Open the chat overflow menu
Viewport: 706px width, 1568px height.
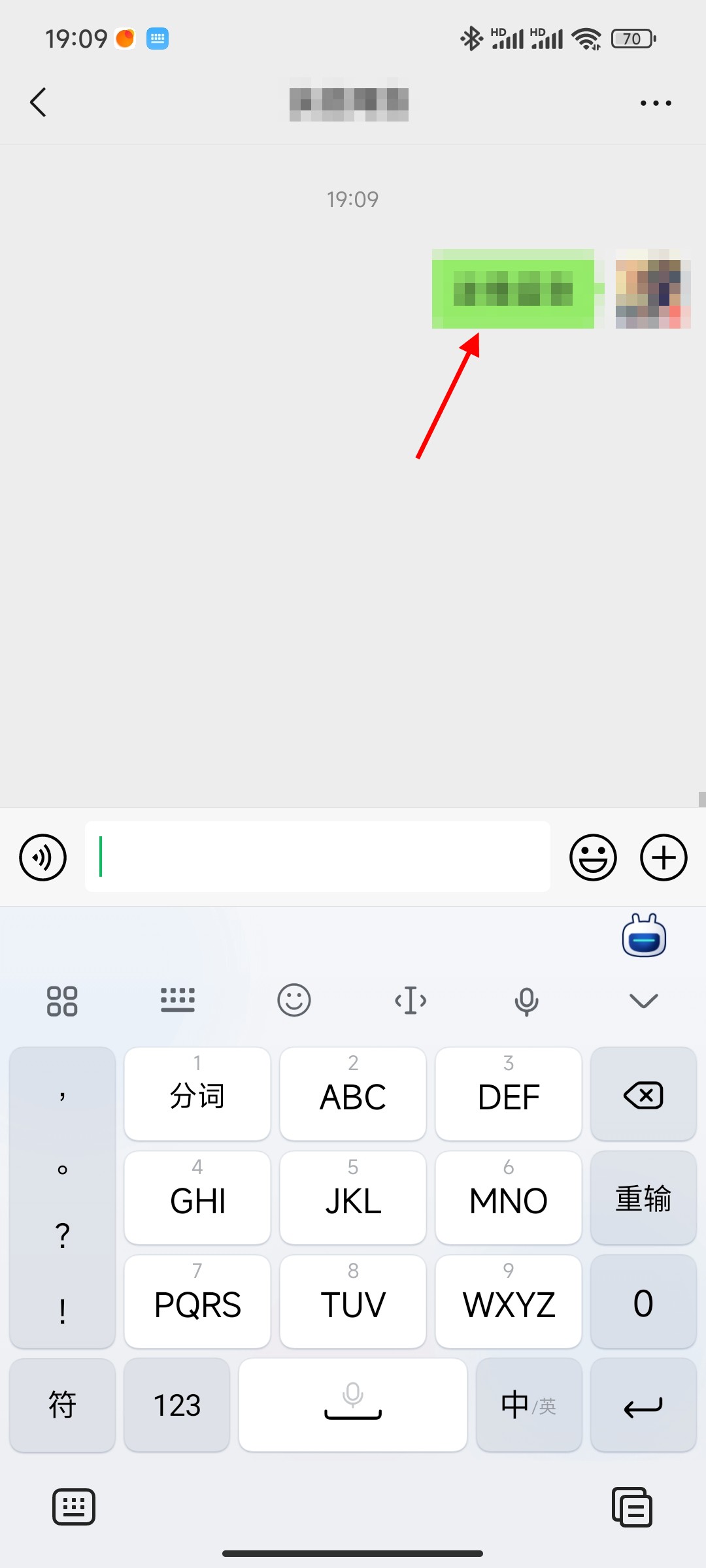click(656, 103)
